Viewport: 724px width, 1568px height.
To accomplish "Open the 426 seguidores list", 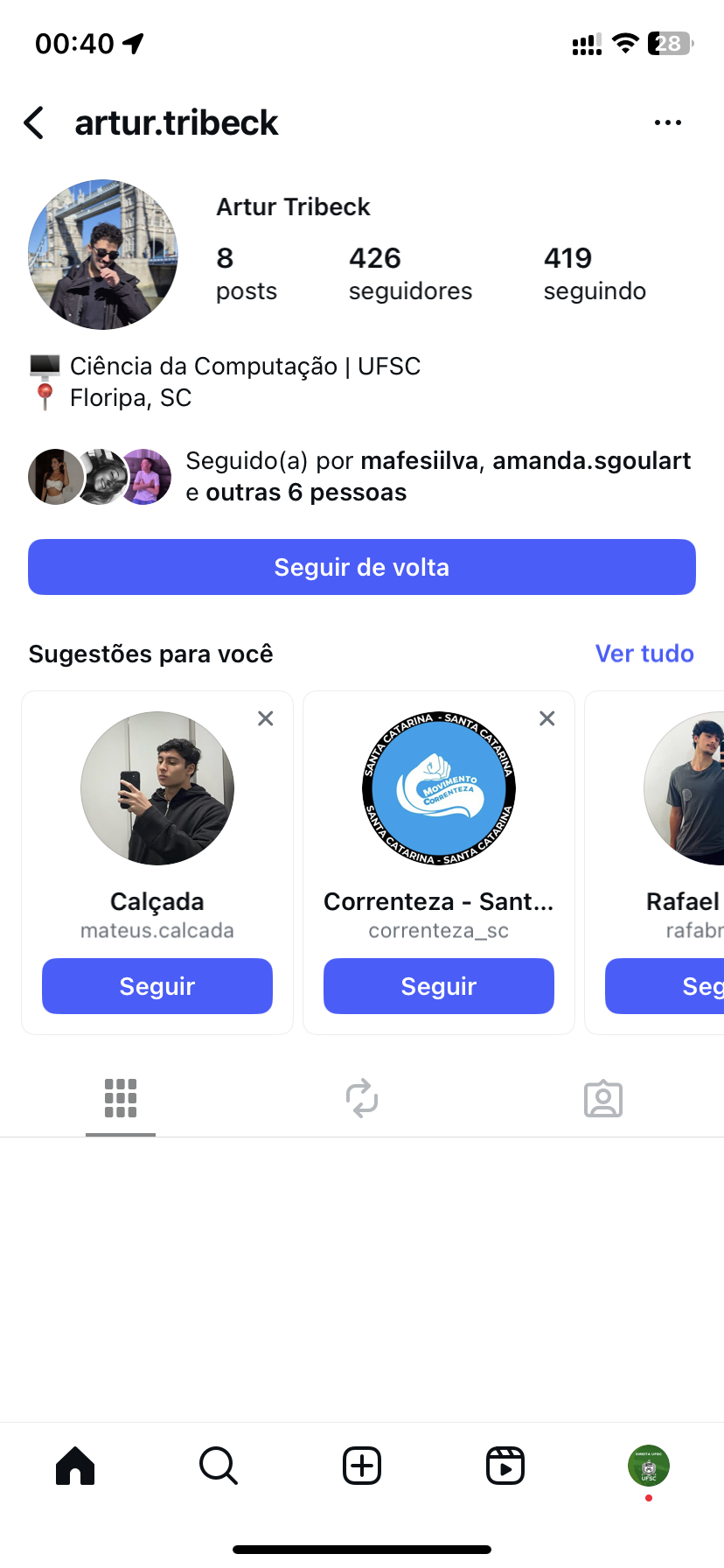I will point(409,274).
